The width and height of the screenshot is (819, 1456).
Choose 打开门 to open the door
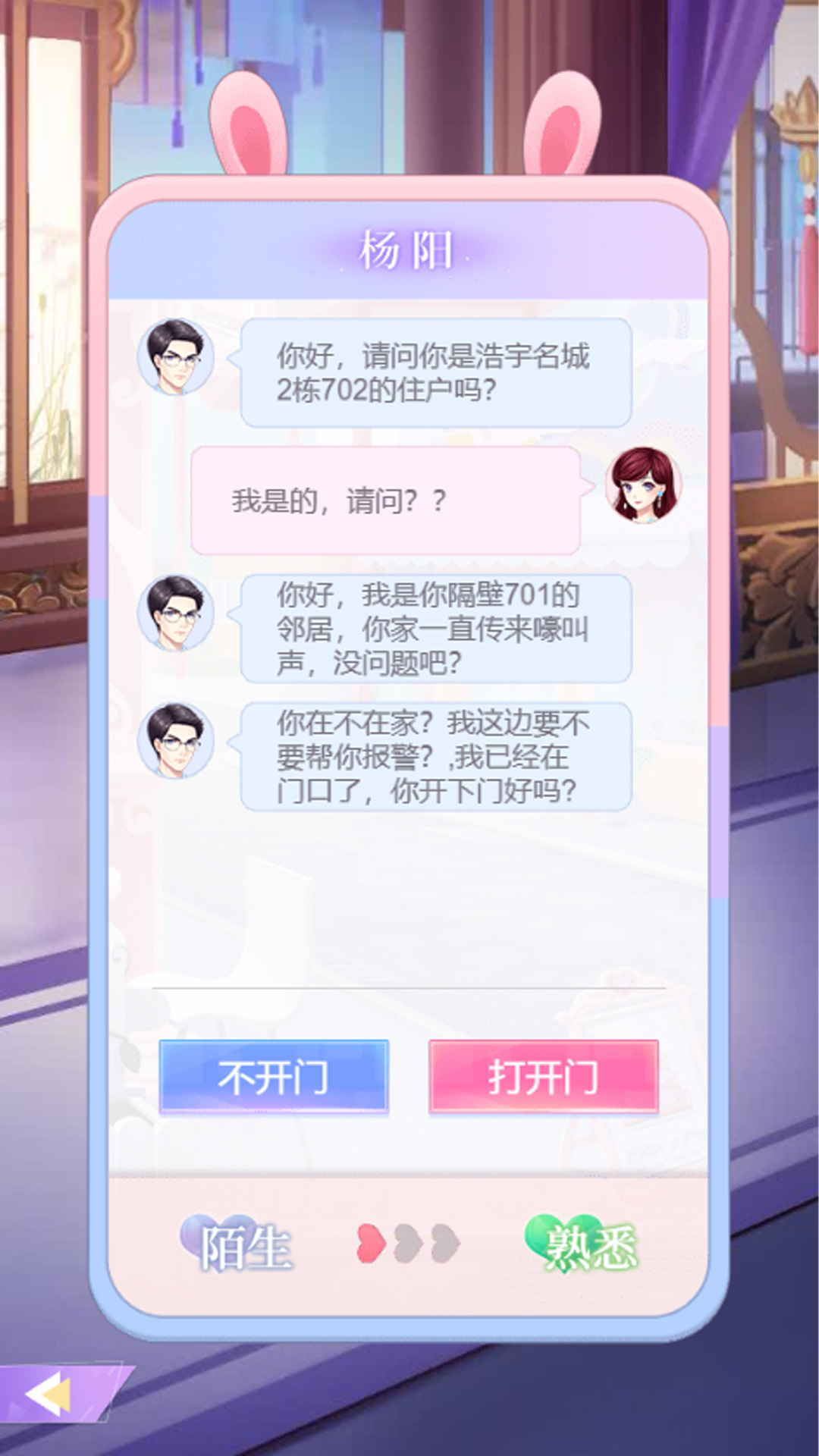click(543, 1077)
